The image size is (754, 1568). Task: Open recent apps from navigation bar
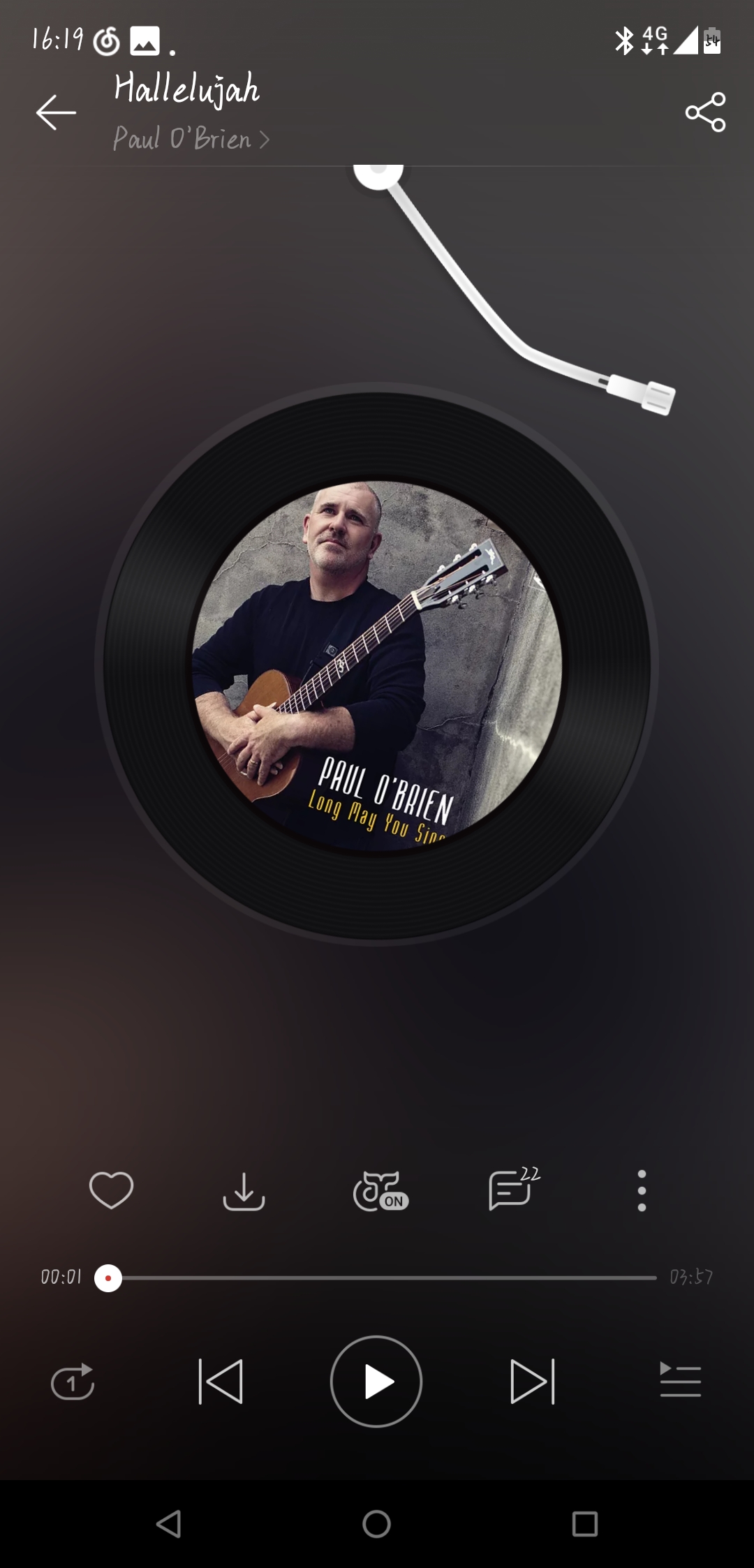point(585,1523)
